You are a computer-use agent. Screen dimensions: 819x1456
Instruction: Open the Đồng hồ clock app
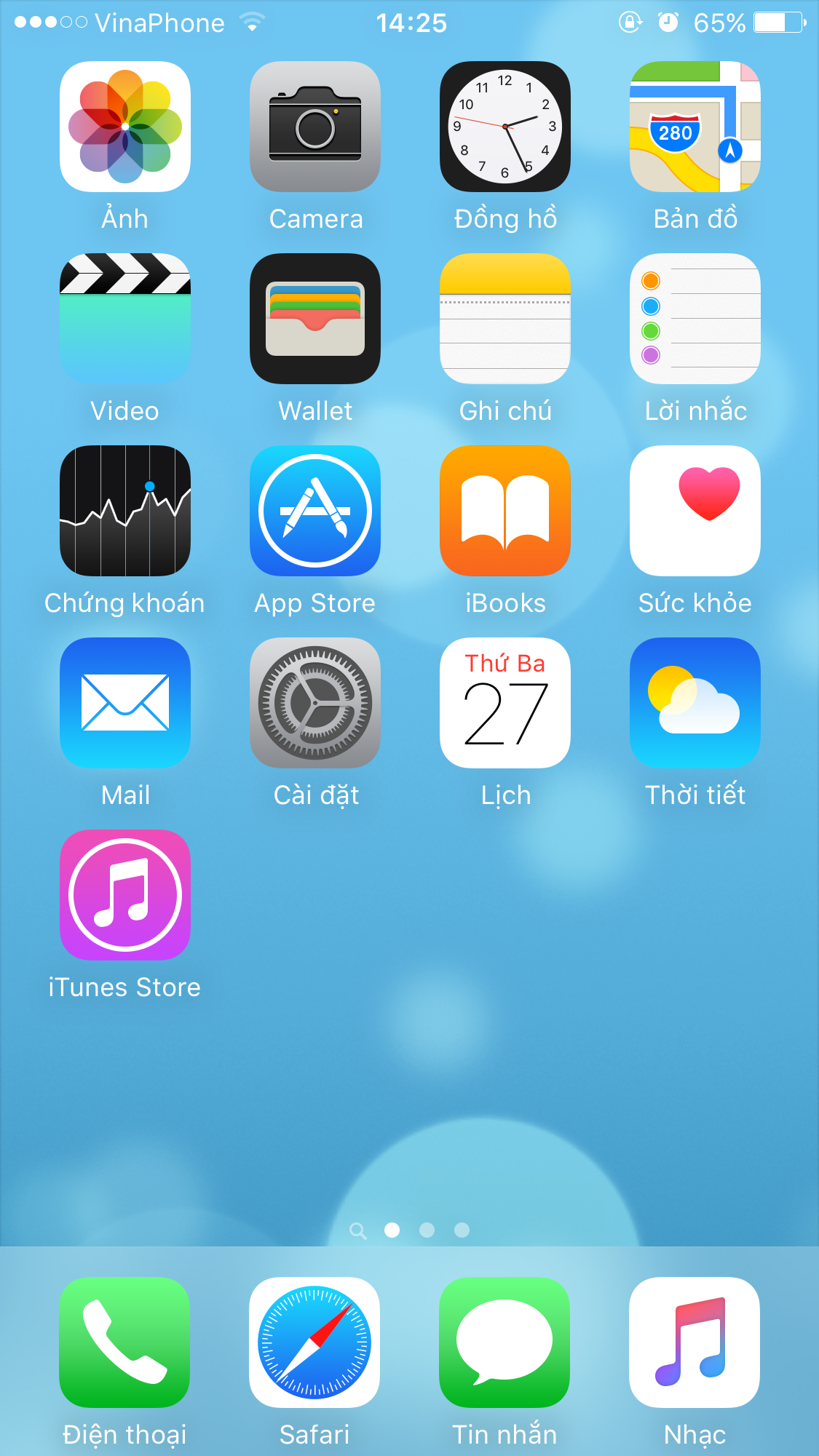click(x=505, y=127)
